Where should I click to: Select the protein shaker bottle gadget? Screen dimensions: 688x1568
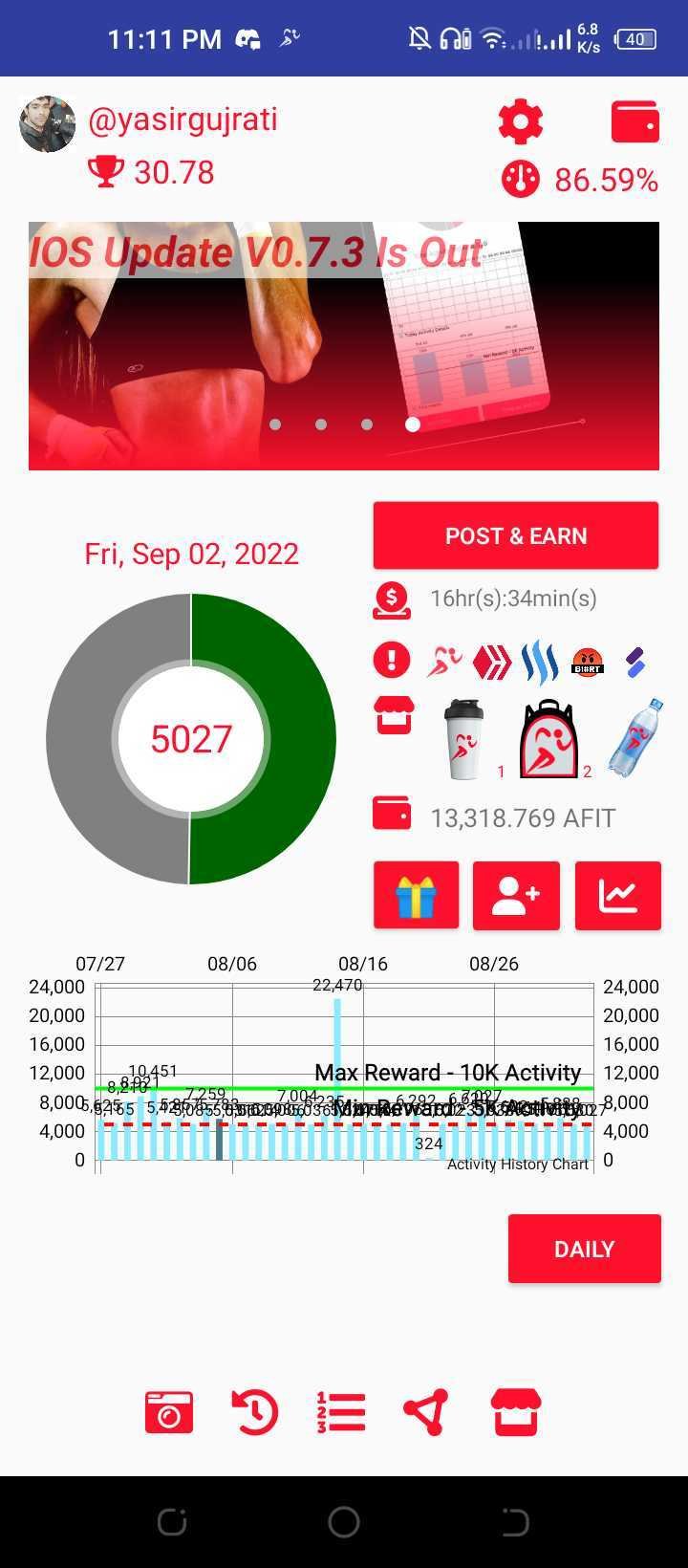point(464,739)
